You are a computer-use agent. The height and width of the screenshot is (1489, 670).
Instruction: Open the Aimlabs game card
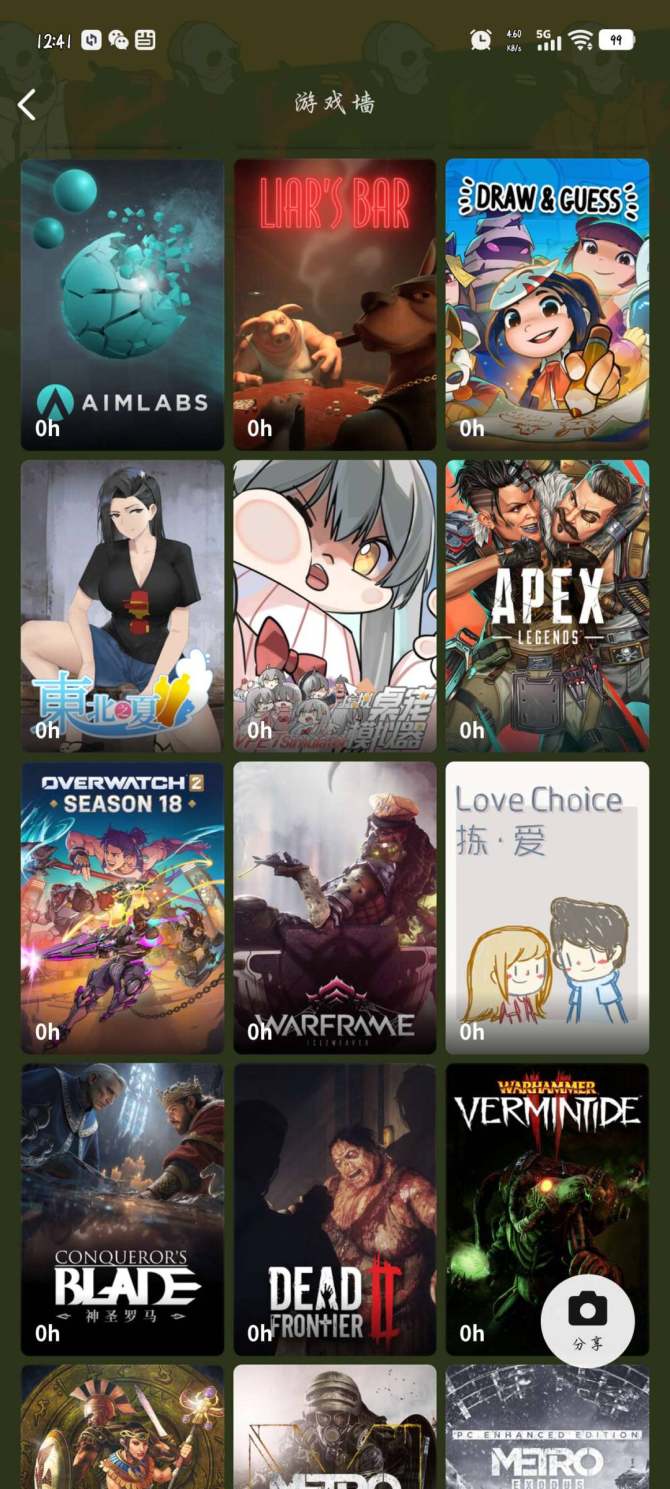click(x=122, y=304)
